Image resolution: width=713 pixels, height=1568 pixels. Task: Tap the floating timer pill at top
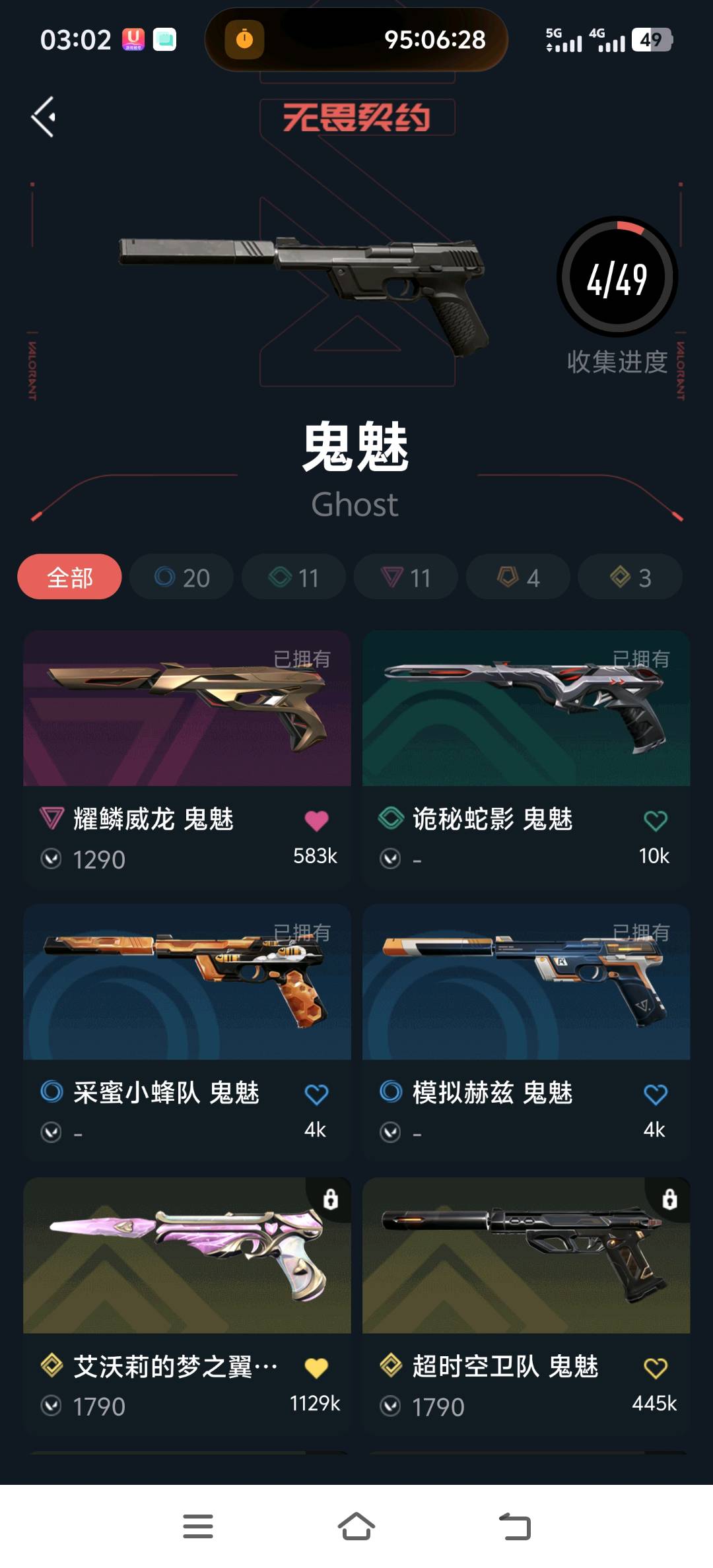[x=356, y=40]
